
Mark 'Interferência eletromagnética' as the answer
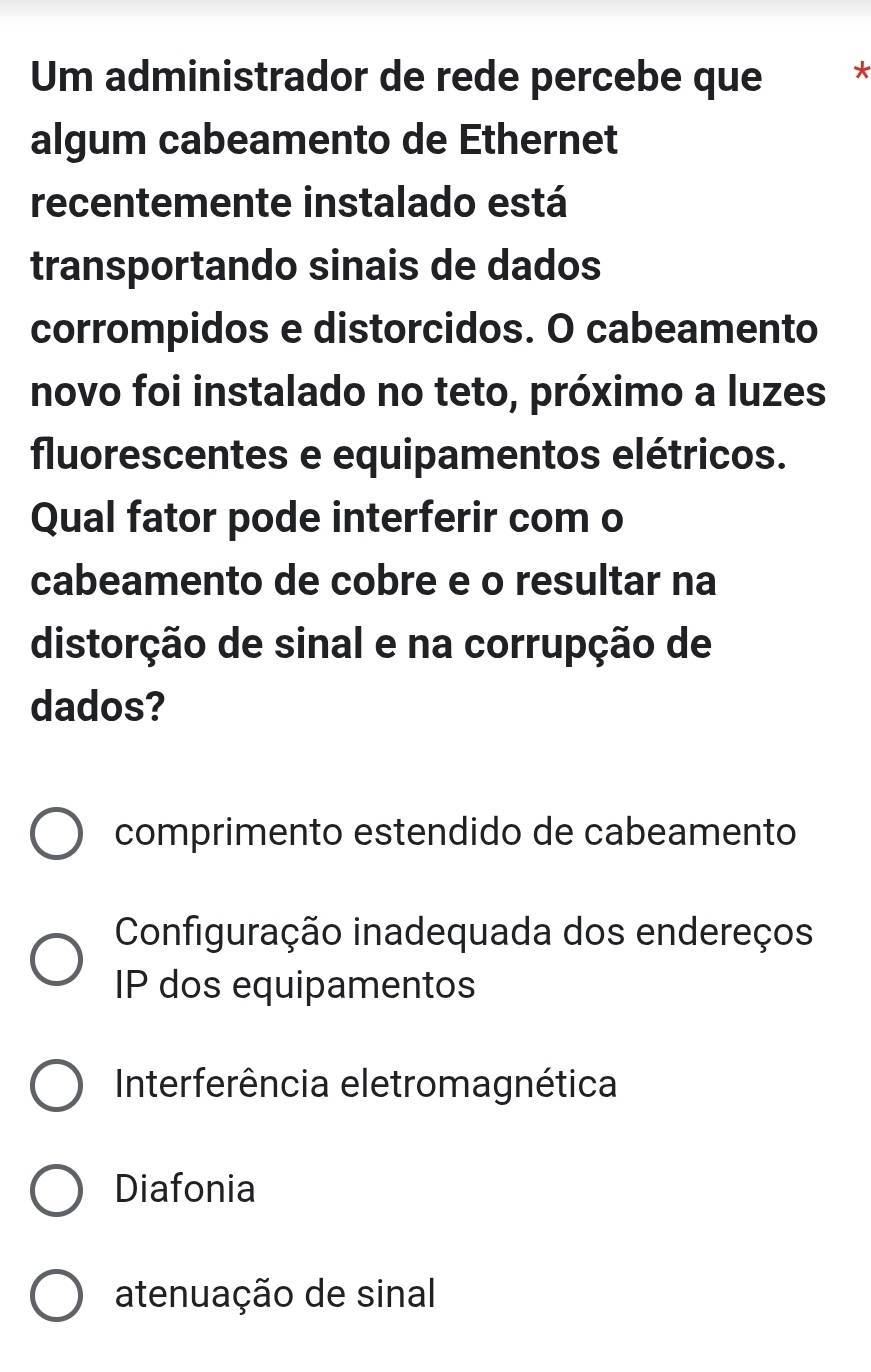tap(56, 1086)
